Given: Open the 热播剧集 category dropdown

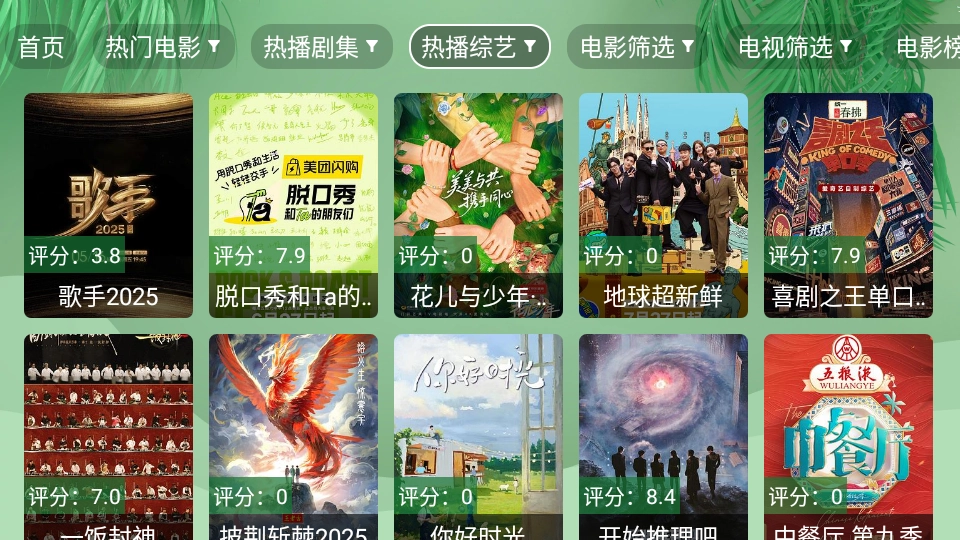Looking at the screenshot, I should [321, 47].
